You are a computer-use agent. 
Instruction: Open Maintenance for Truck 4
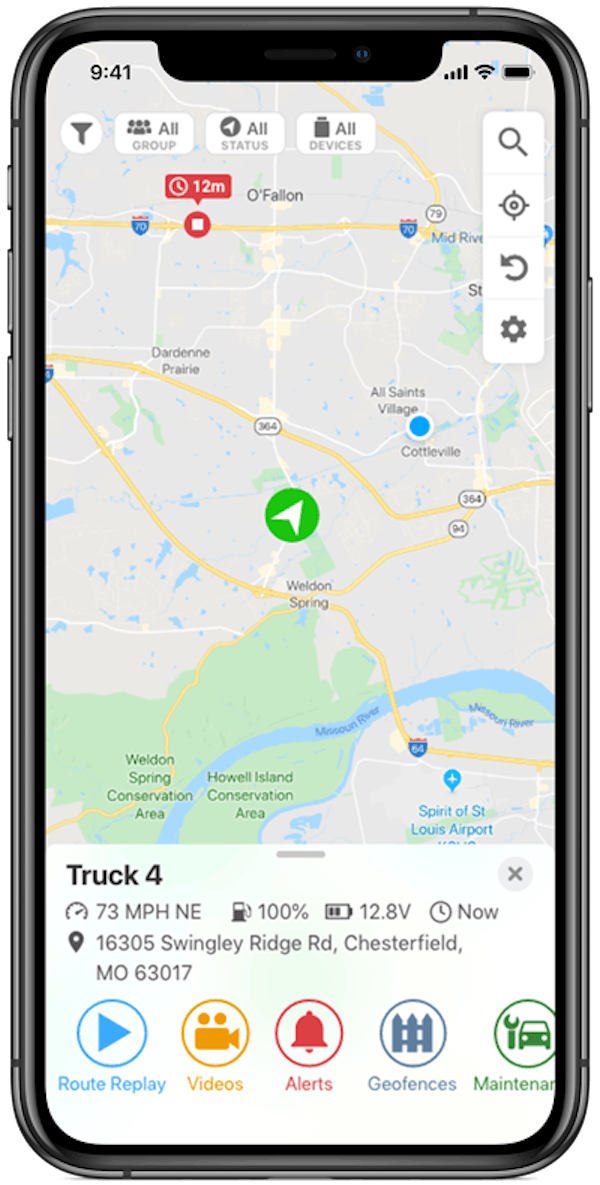point(524,1034)
